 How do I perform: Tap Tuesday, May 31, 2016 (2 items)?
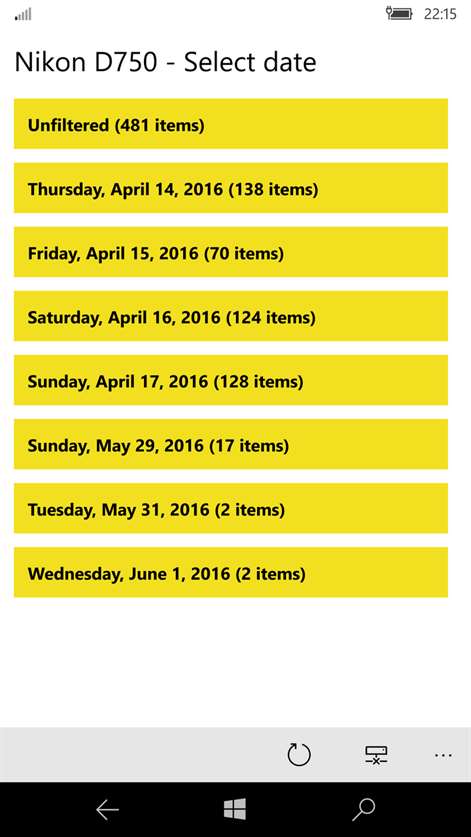click(231, 508)
